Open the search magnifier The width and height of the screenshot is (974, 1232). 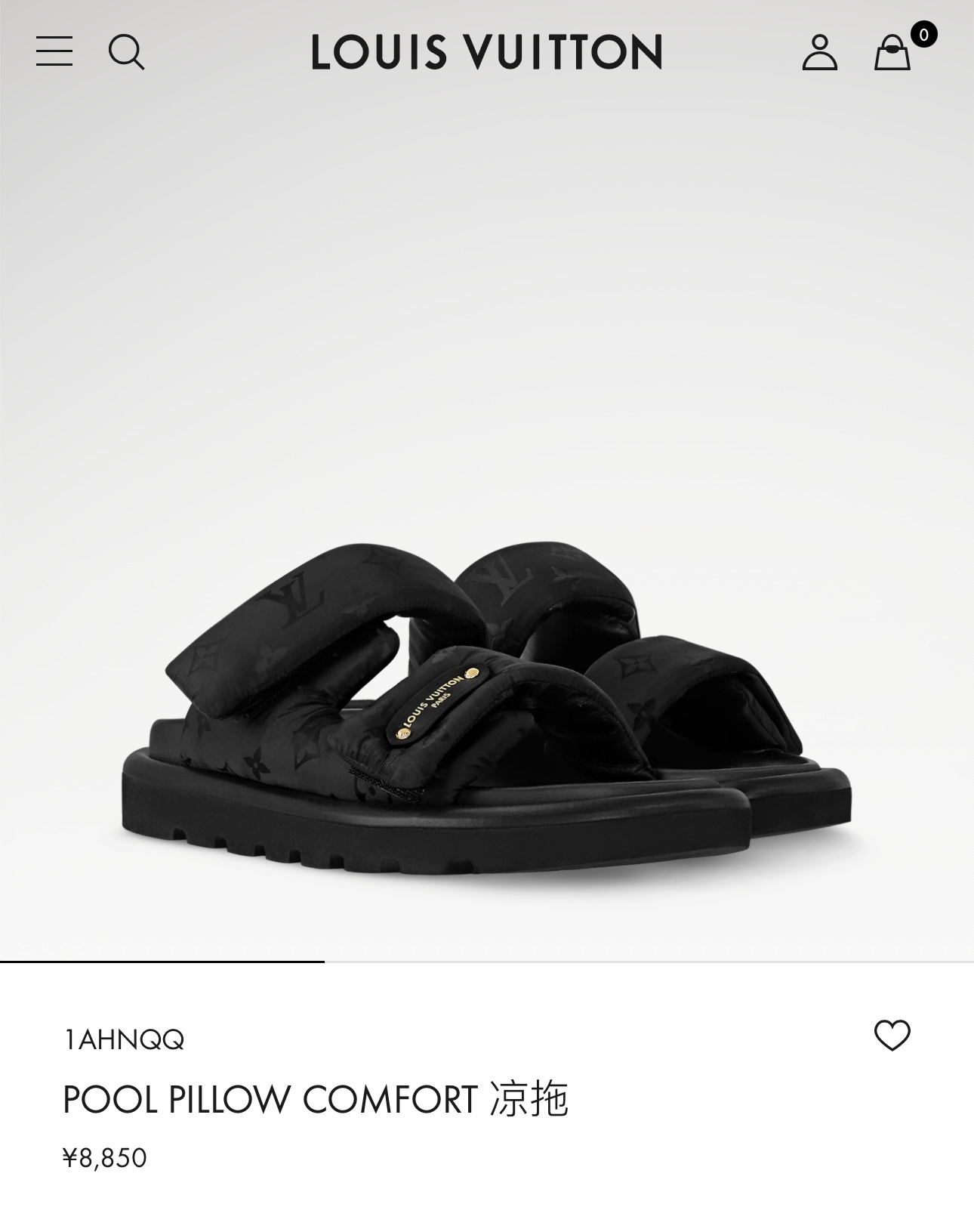[126, 52]
